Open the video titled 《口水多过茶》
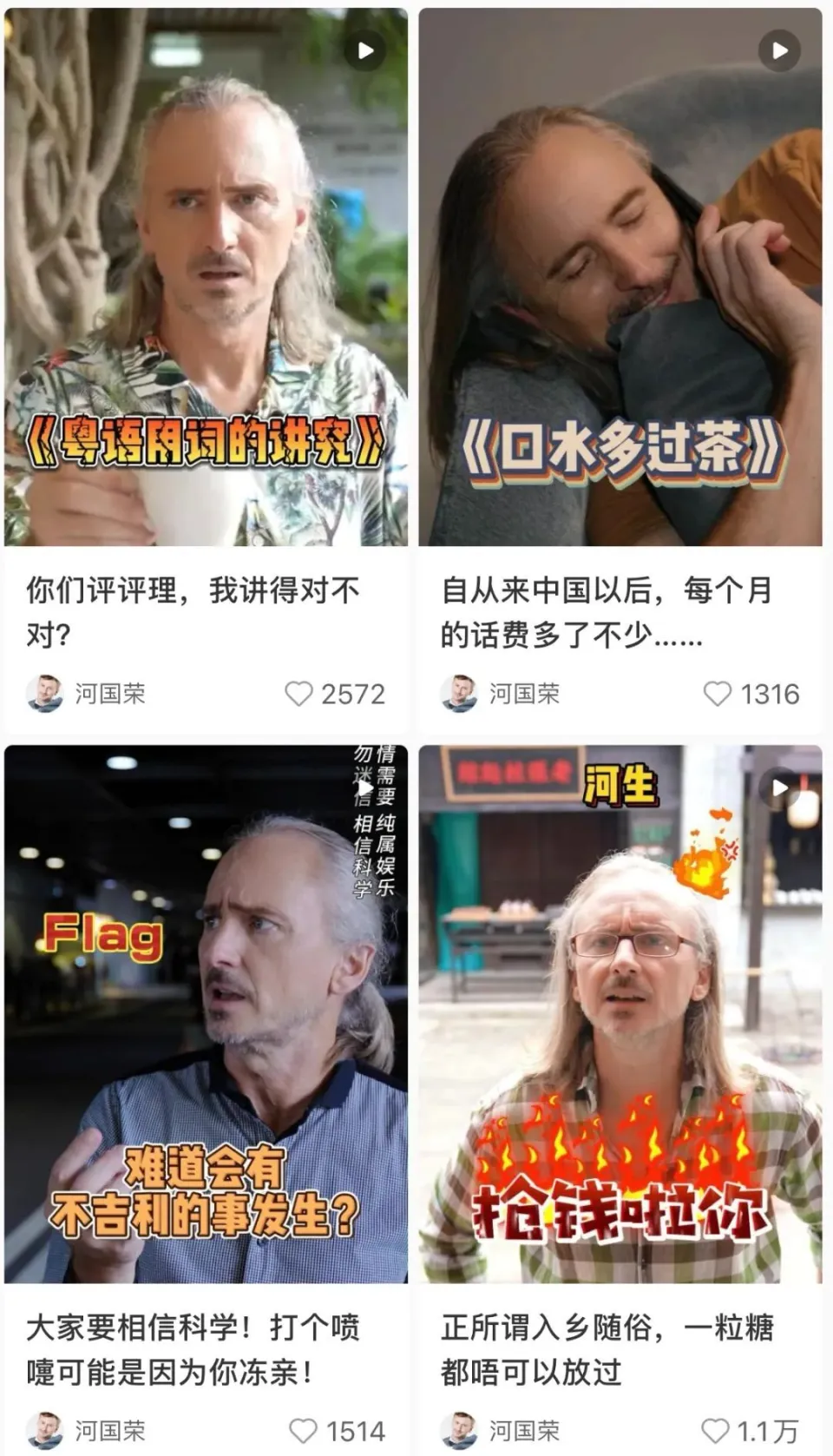The image size is (833, 1456). [x=620, y=278]
